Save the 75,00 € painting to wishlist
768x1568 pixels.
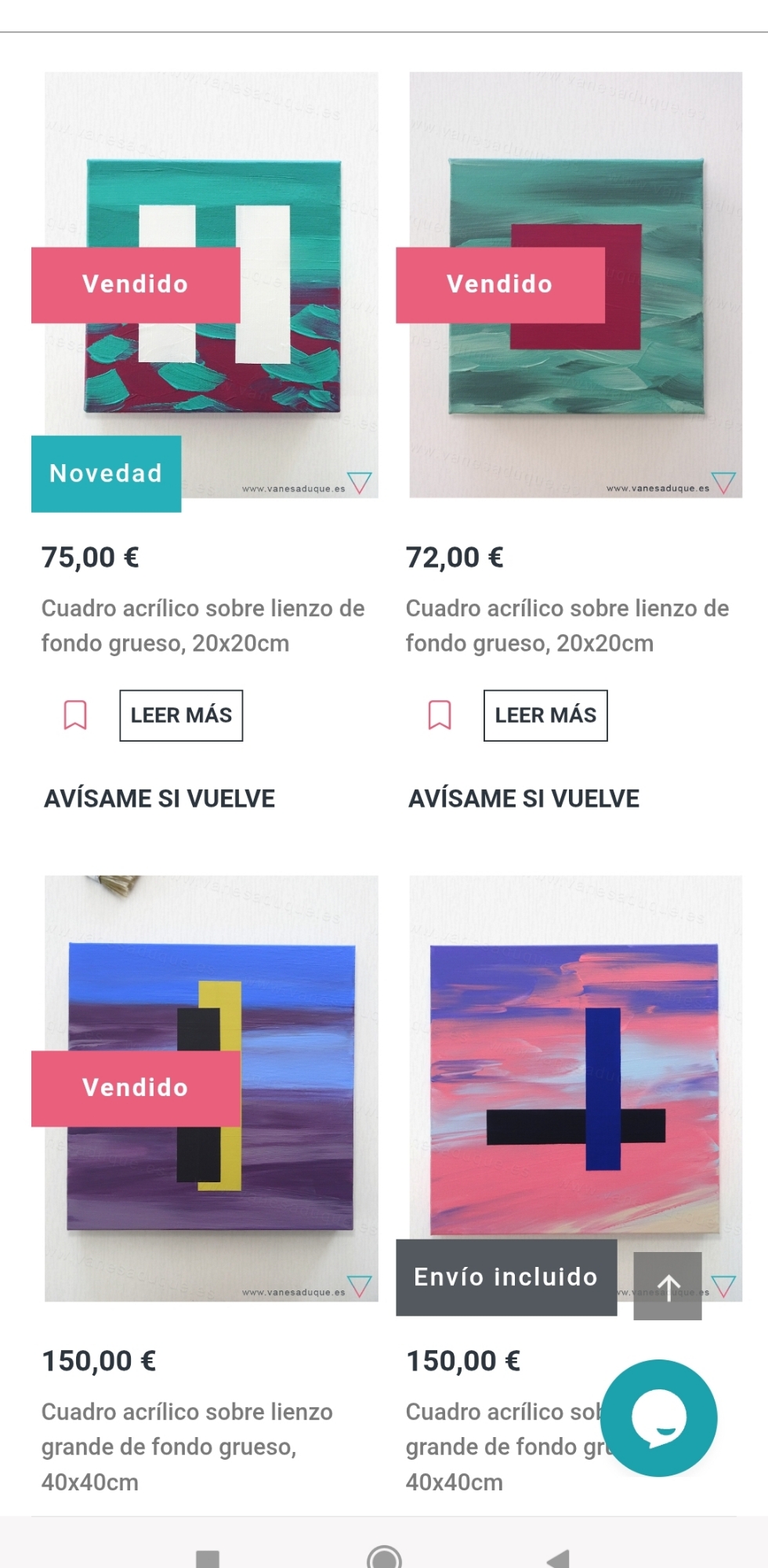[75, 715]
